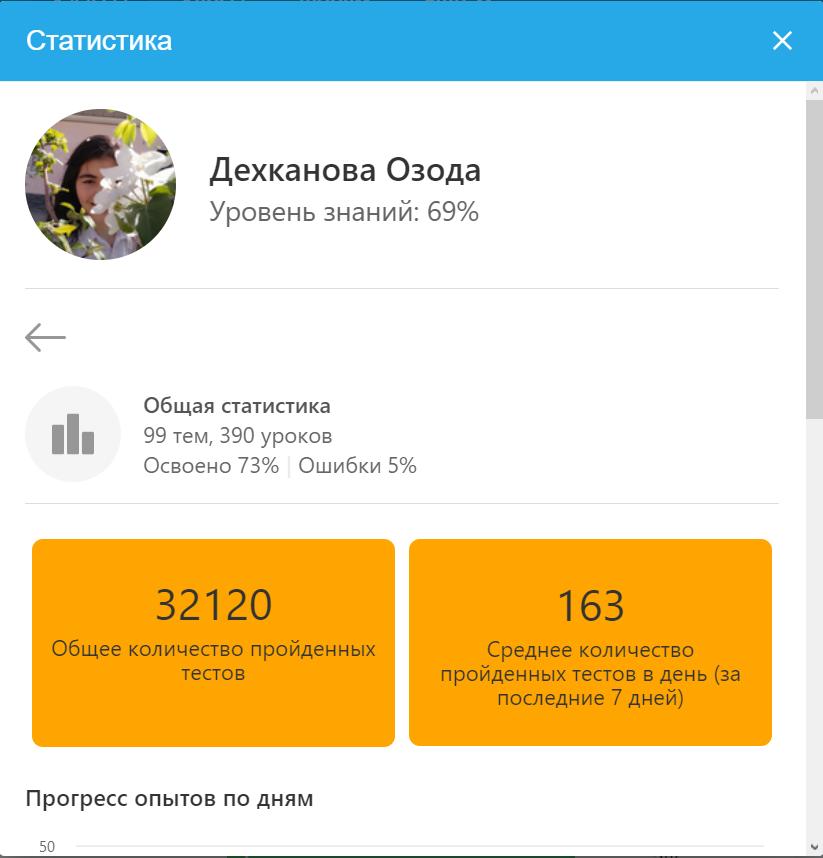Image resolution: width=823 pixels, height=858 pixels.
Task: Close the Статистика dialog
Action: (782, 40)
